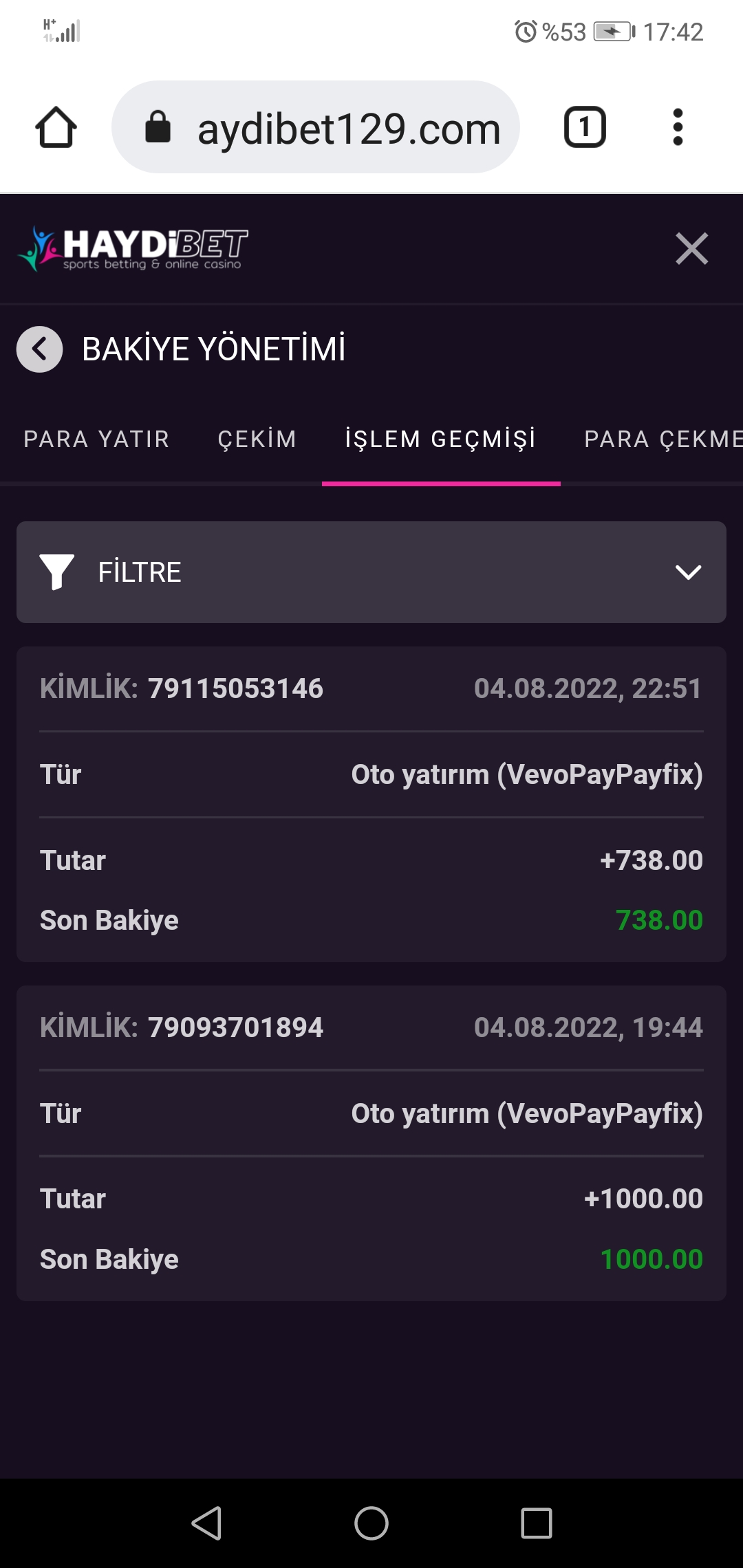The height and width of the screenshot is (1568, 743).
Task: Tap the aydibet129.com address bar
Action: 316,127
